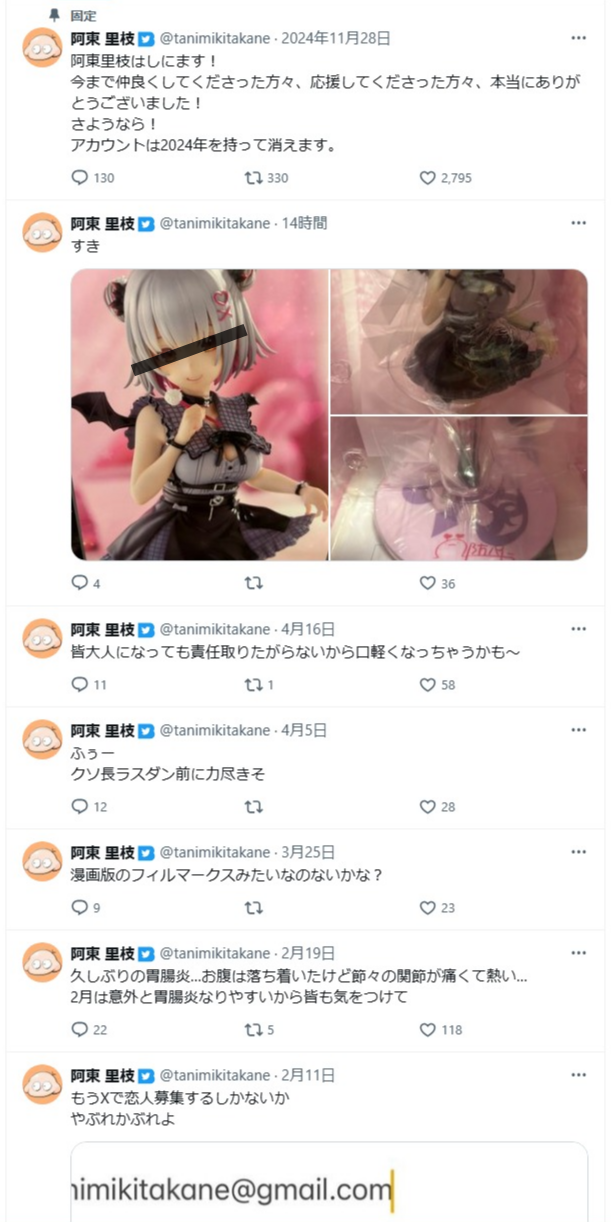
Task: Open more options on the 2月11日 tweet
Action: coord(578,1075)
